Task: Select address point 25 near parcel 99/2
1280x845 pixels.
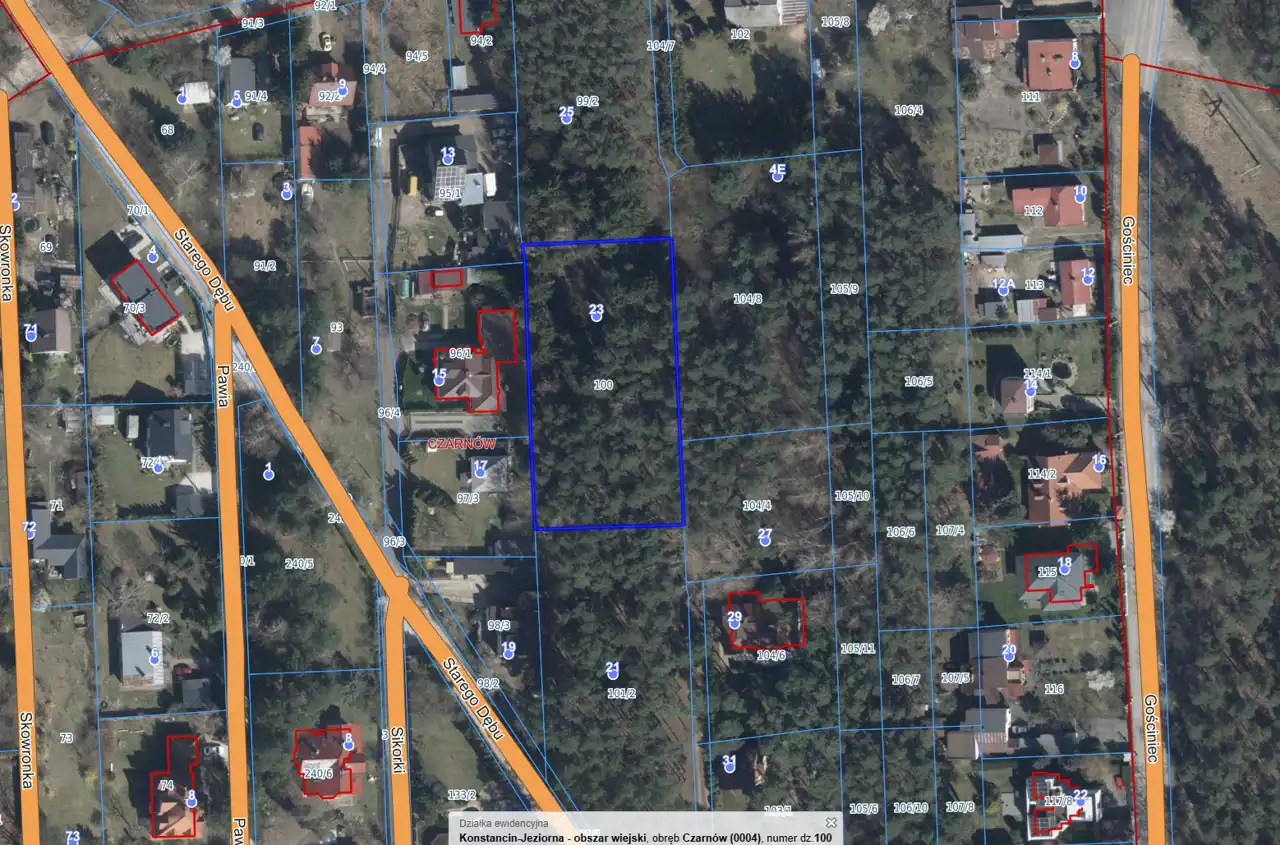Action: point(566,117)
